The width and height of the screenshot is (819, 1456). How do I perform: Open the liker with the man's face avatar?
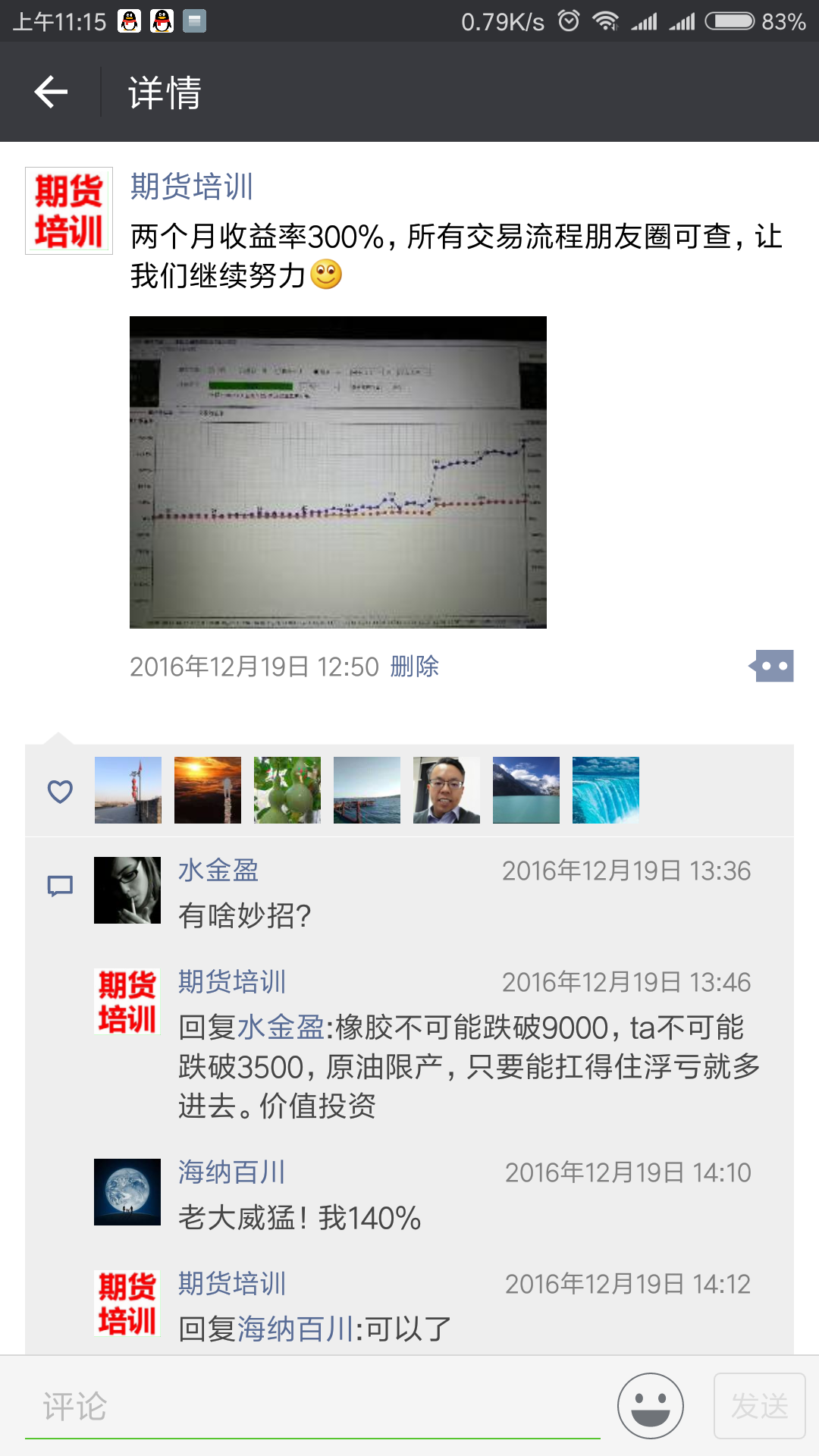447,790
